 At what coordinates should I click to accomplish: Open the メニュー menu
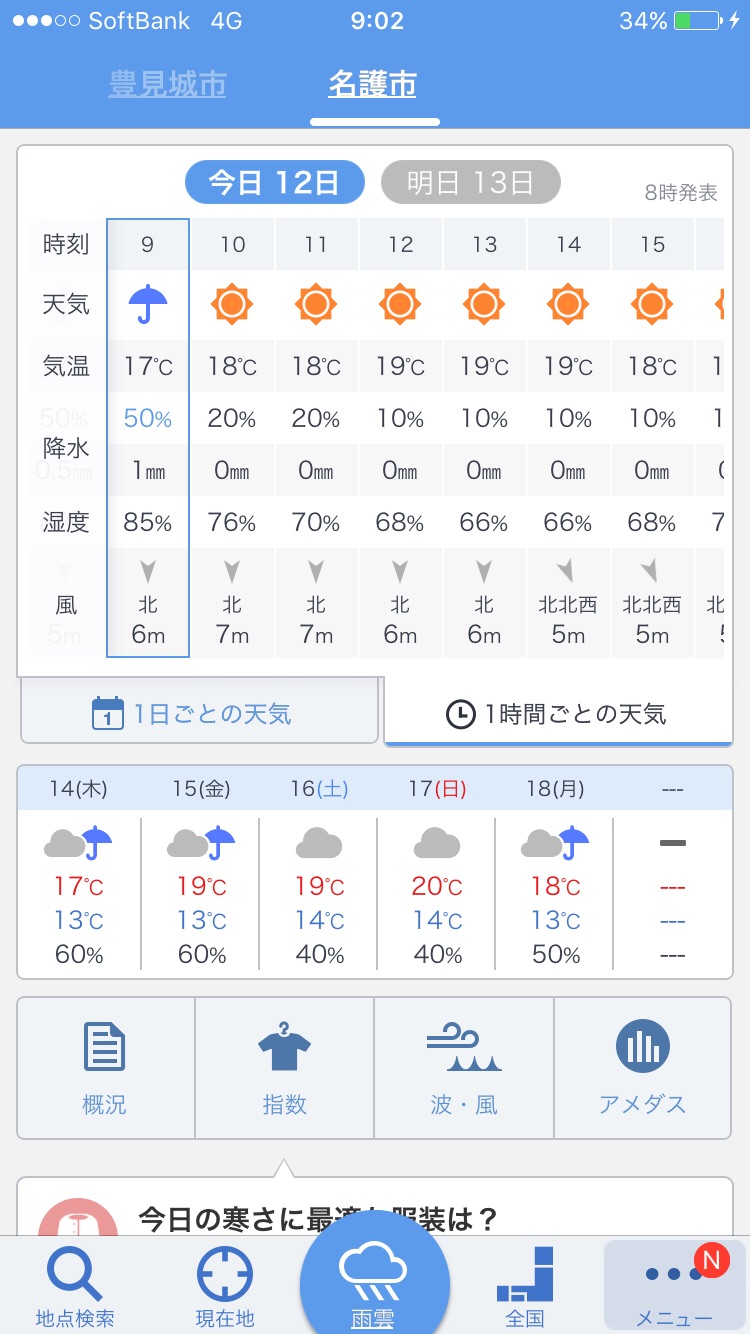(x=675, y=1286)
